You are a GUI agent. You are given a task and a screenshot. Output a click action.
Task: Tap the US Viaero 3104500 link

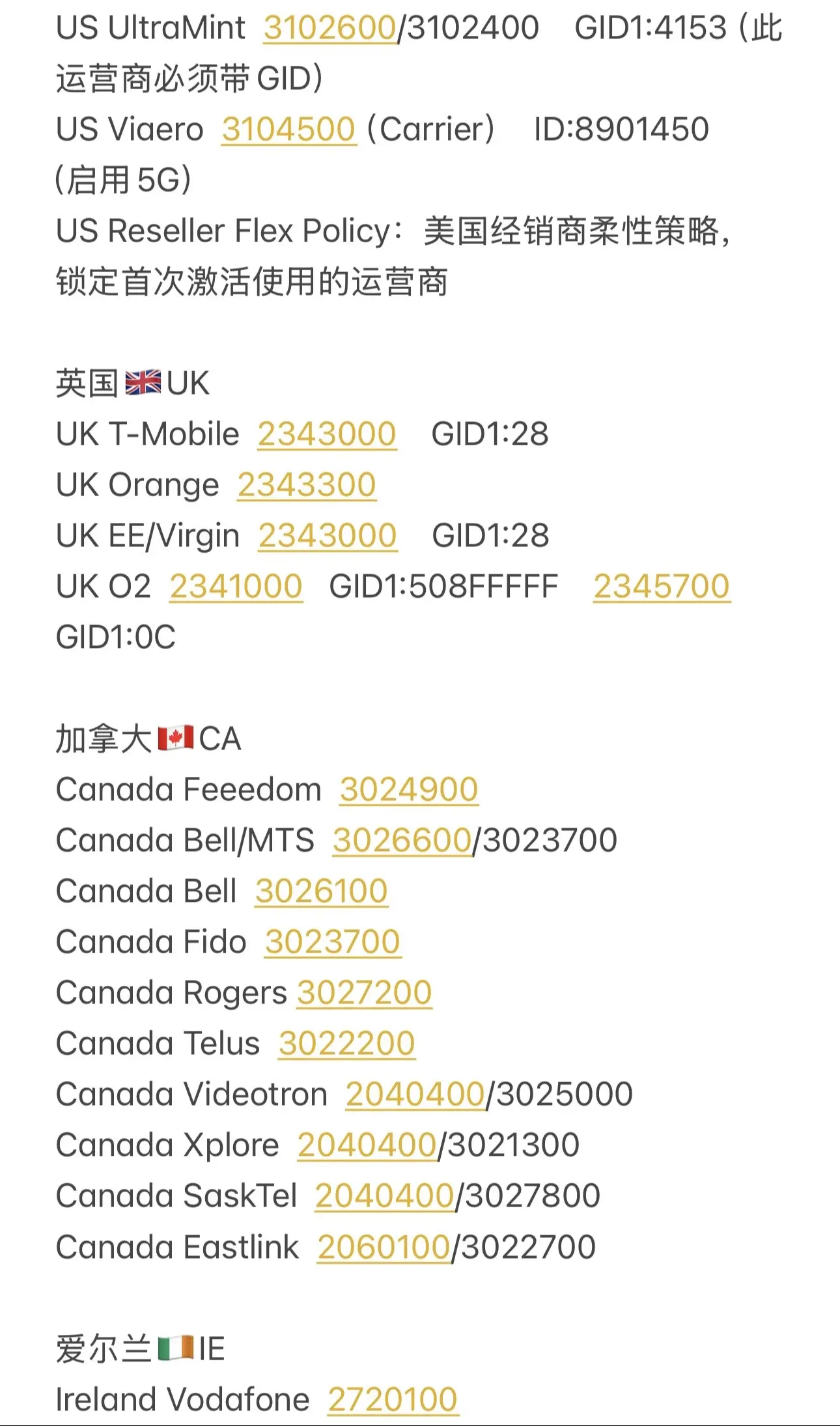[289, 130]
